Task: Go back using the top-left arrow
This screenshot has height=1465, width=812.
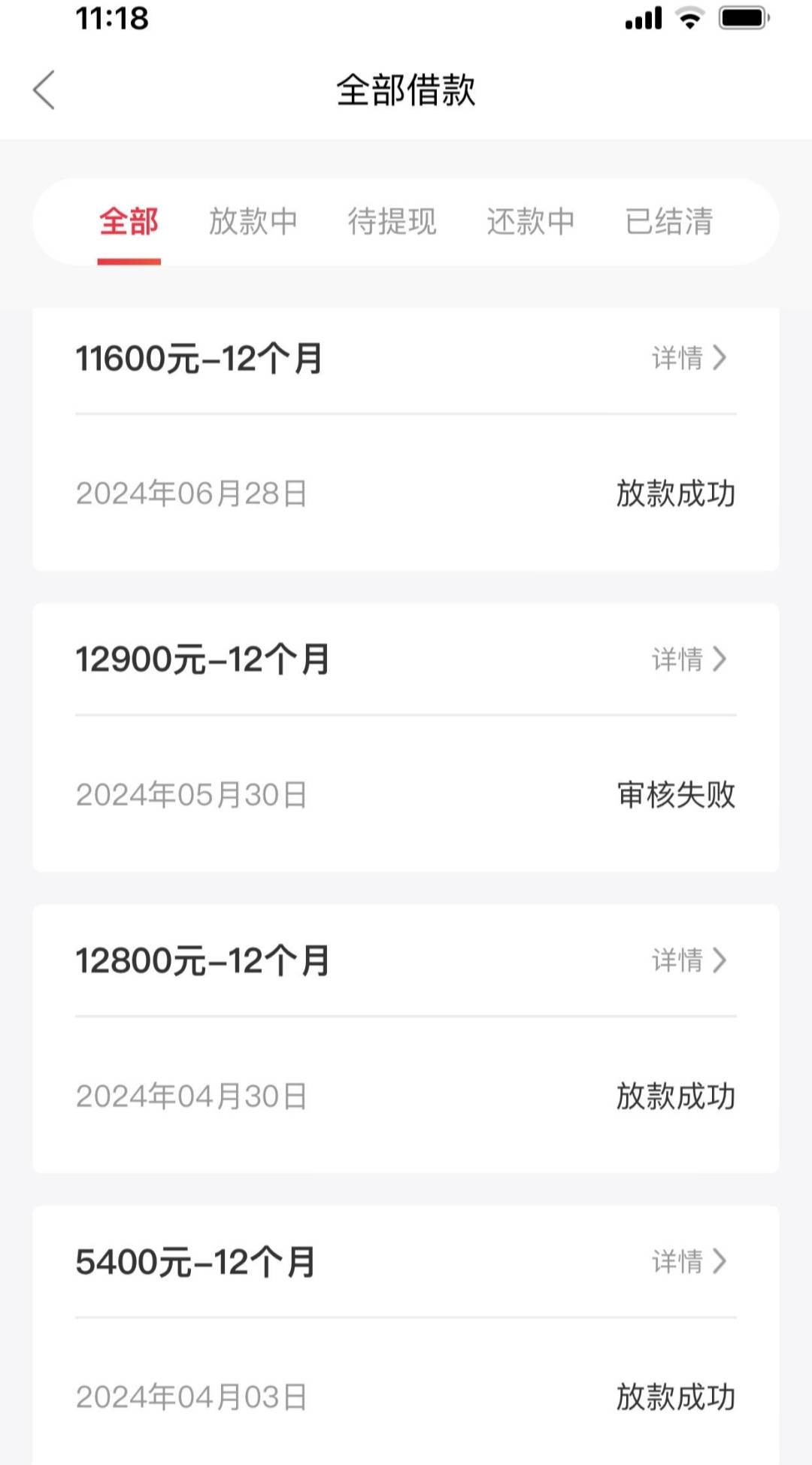Action: click(x=44, y=90)
